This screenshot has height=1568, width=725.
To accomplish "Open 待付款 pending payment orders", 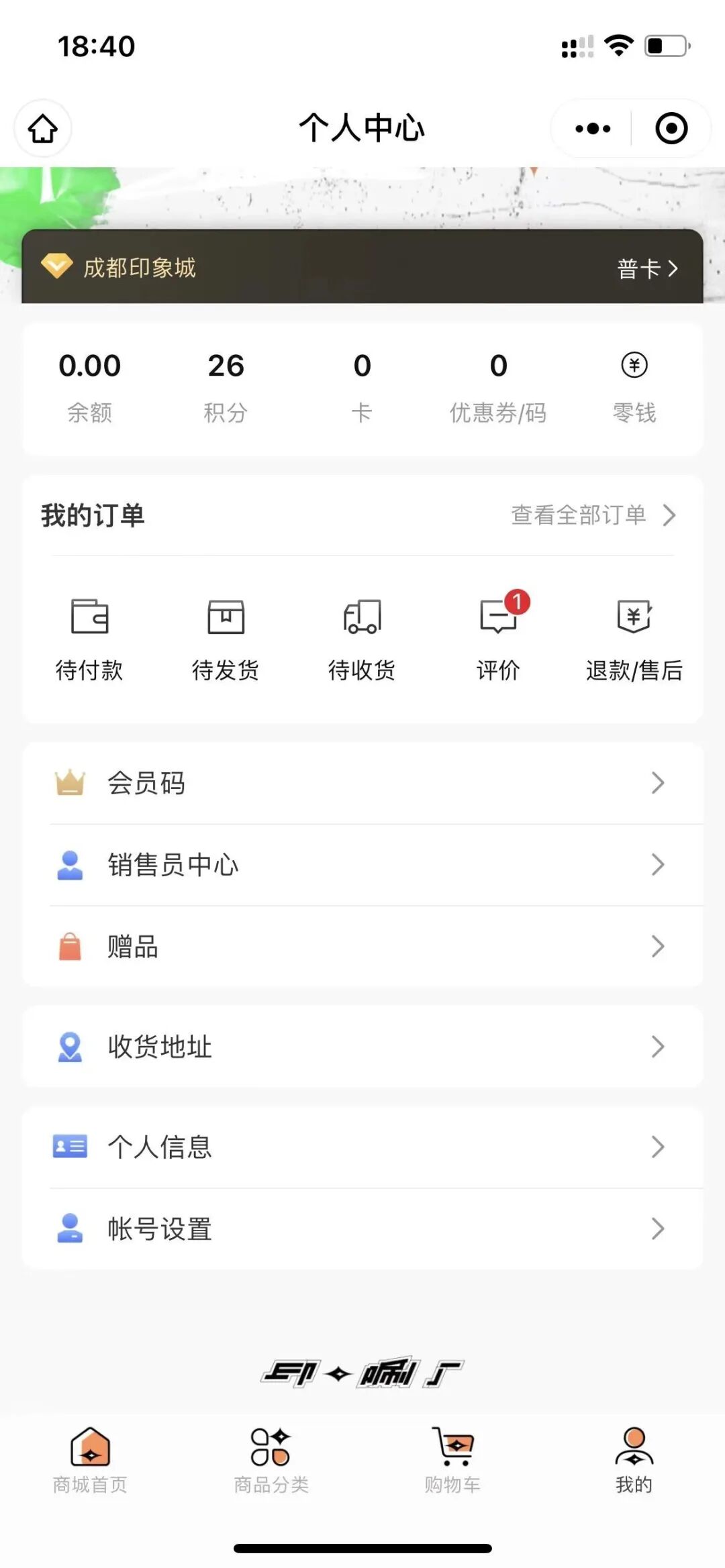I will (x=89, y=637).
